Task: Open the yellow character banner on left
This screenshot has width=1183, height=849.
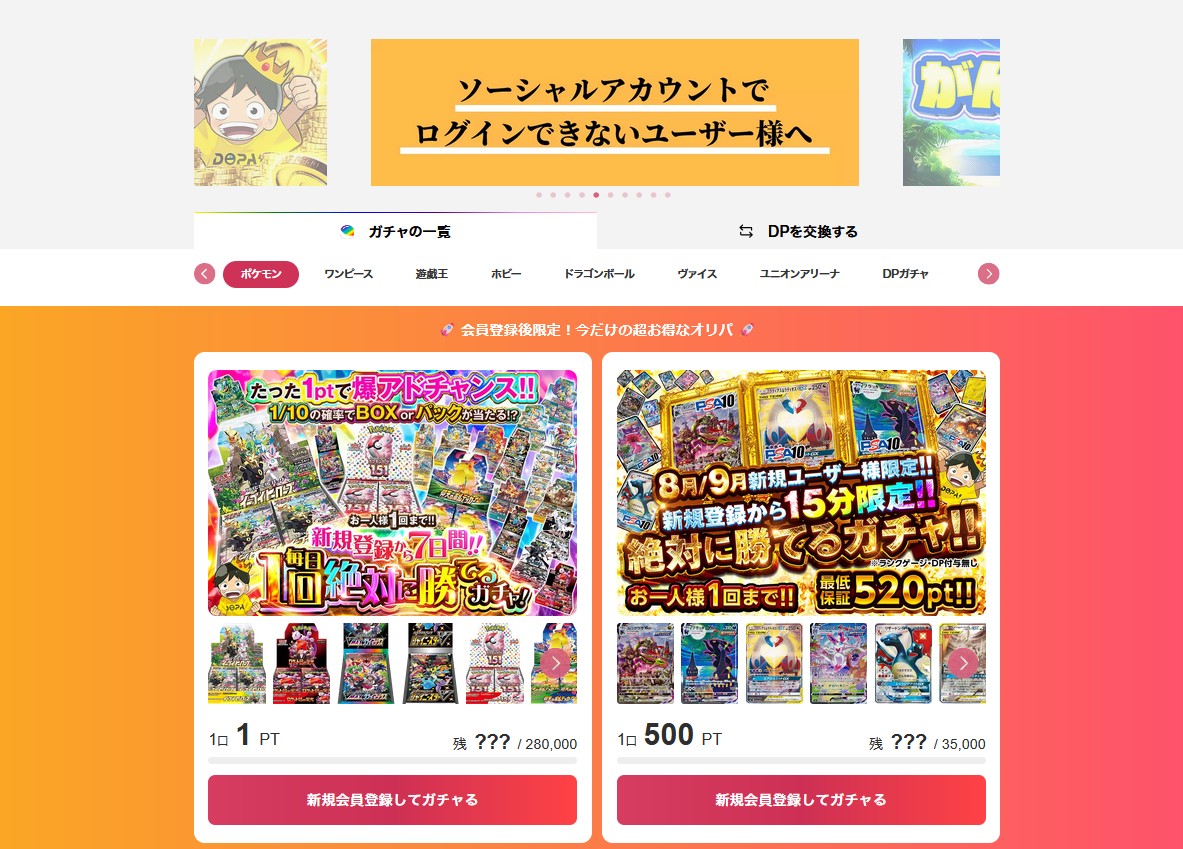Action: coord(260,112)
